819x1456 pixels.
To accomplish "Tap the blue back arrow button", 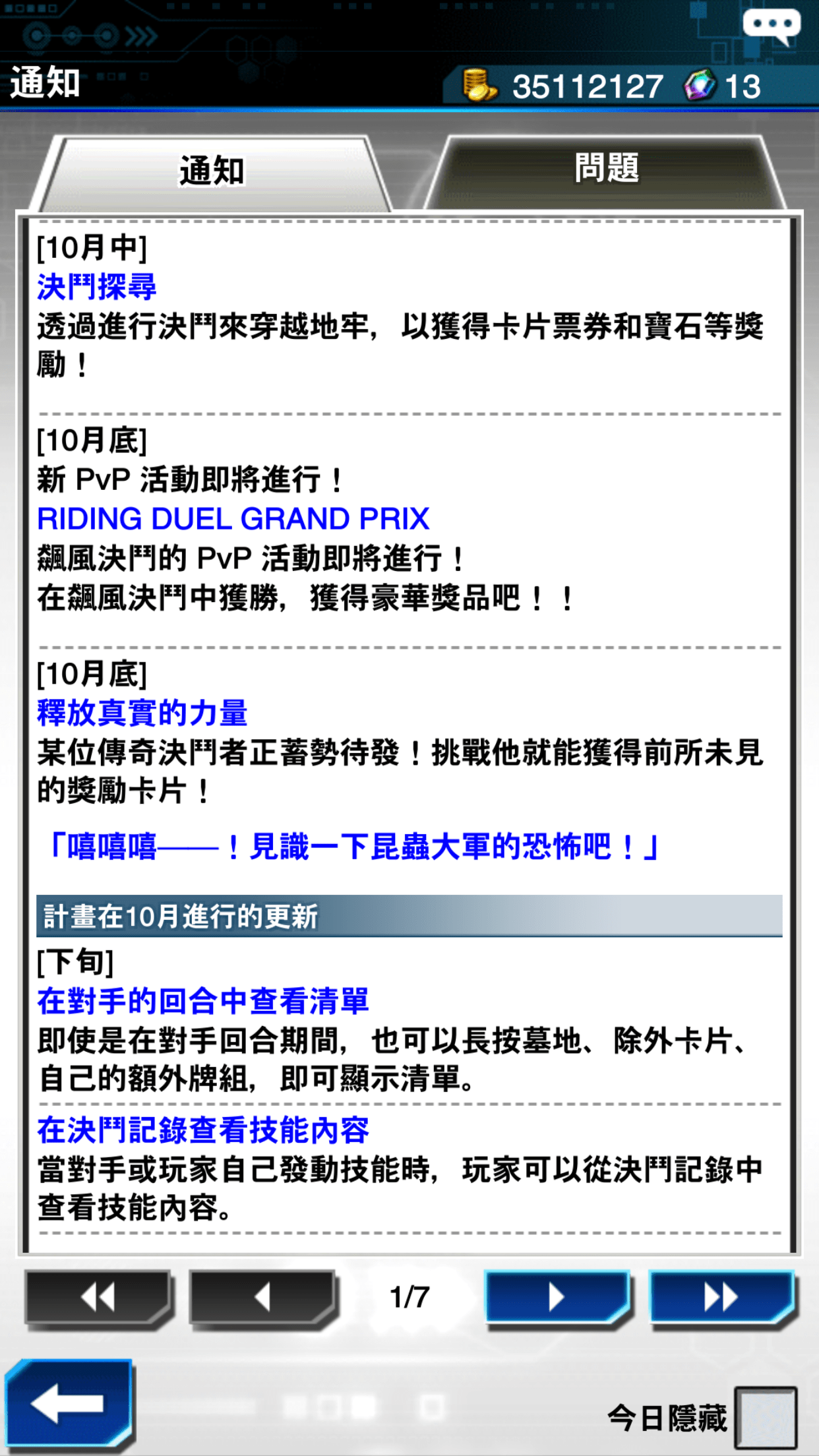I will 68,1405.
